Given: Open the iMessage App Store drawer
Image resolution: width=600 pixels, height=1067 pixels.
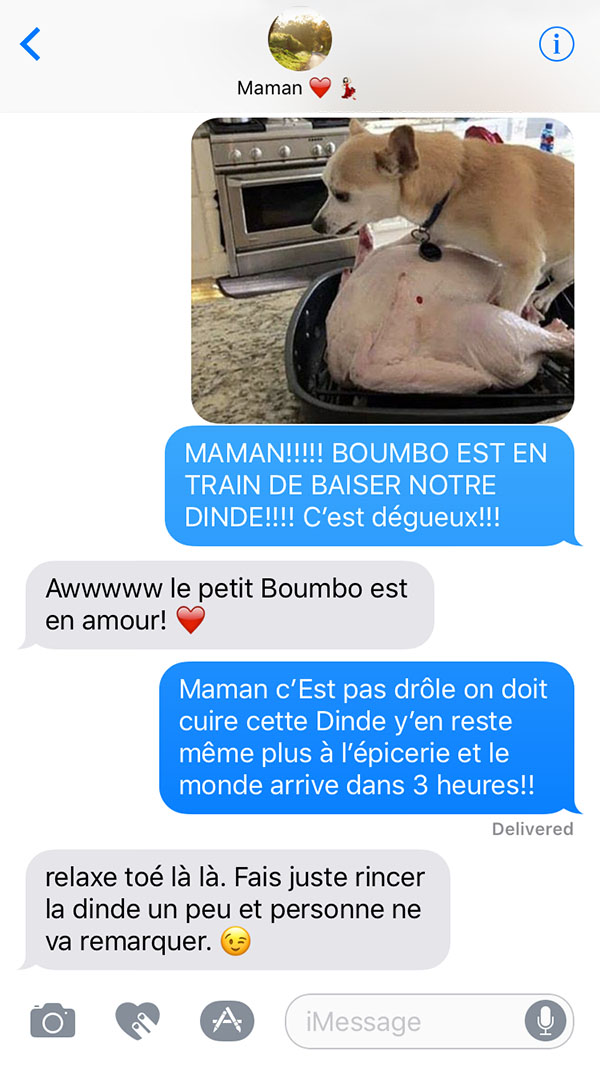Looking at the screenshot, I should tap(227, 1021).
